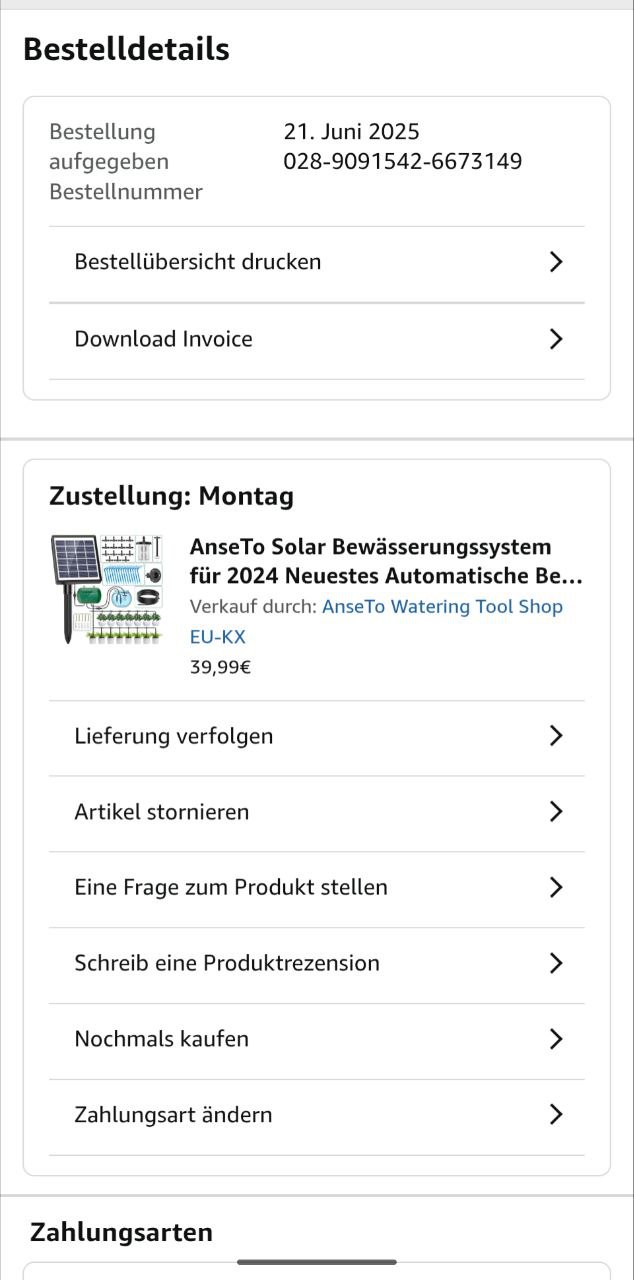634x1280 pixels.
Task: Choose Artikel stornieren
Action: point(316,812)
